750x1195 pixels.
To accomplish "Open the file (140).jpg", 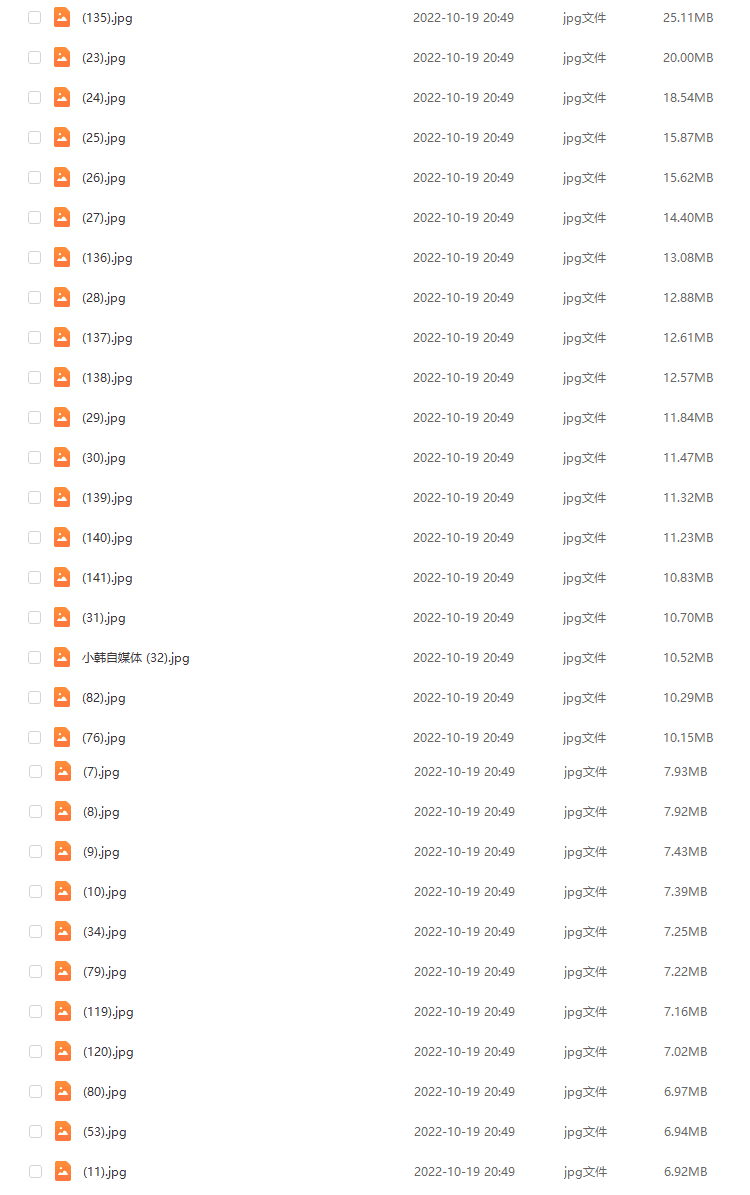I will 107,538.
